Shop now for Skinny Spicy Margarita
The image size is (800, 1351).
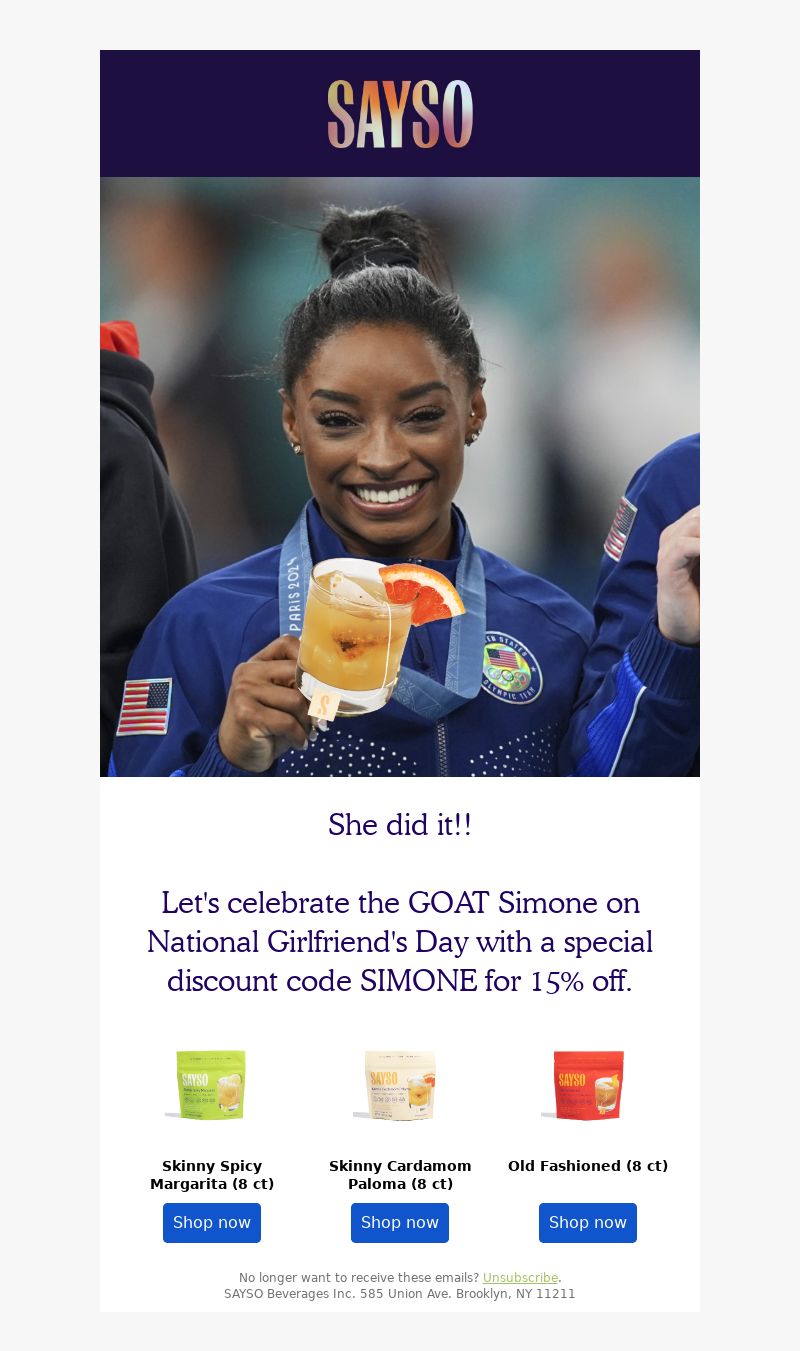click(x=212, y=1222)
